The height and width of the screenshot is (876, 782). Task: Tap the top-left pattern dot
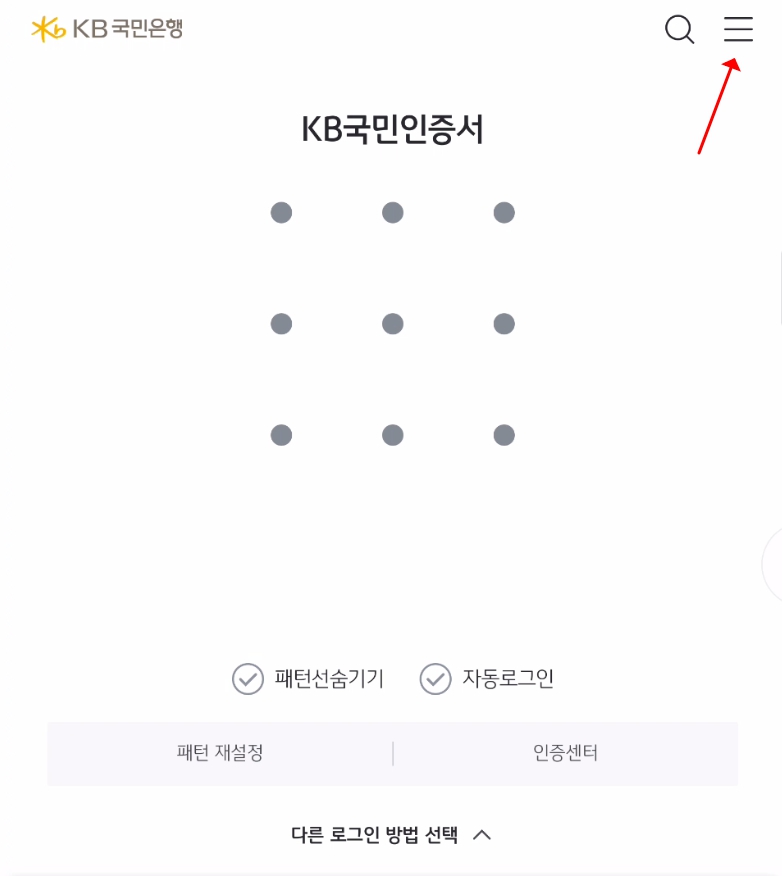(x=281, y=212)
